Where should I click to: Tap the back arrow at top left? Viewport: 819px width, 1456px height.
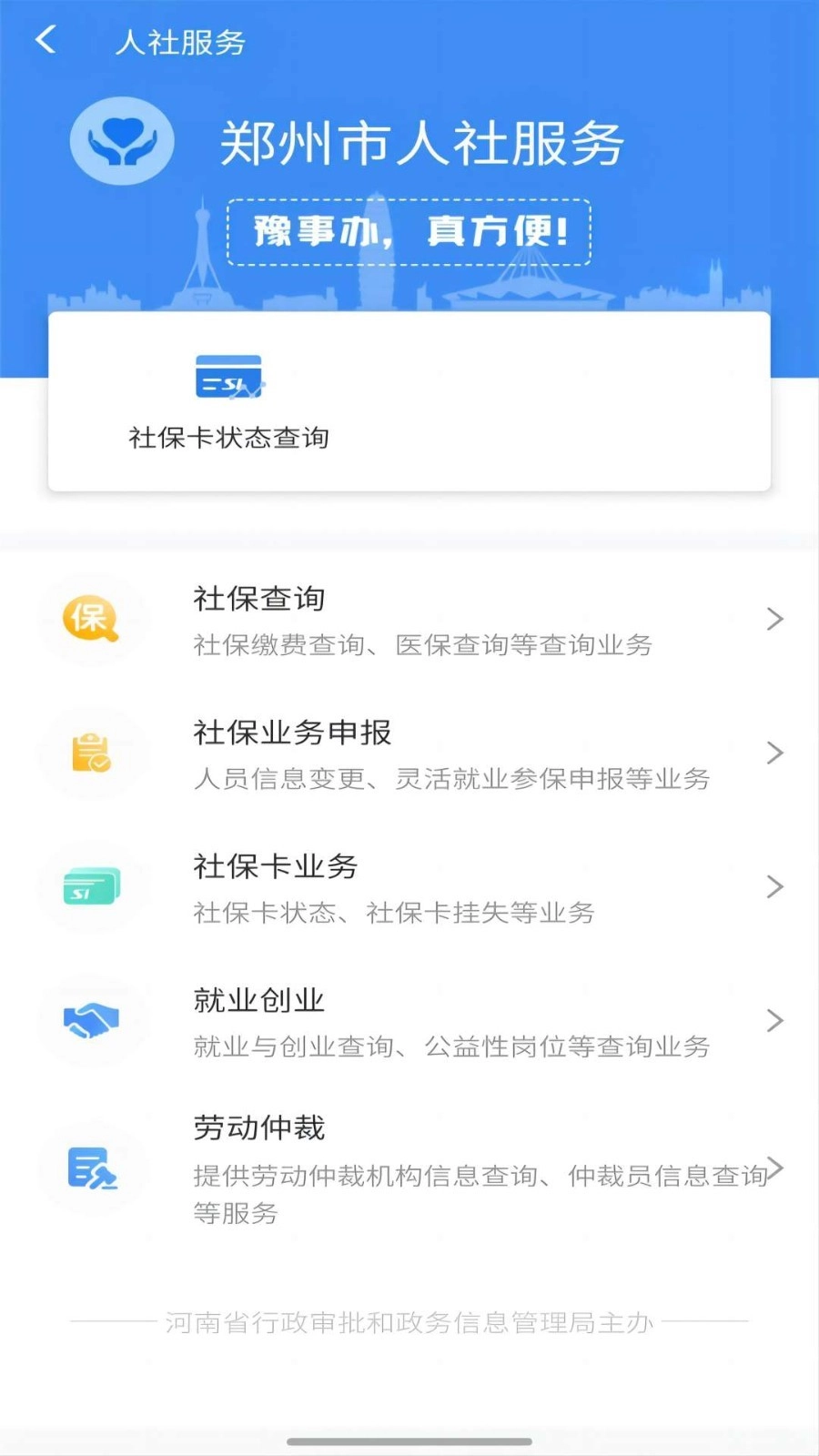tap(45, 40)
